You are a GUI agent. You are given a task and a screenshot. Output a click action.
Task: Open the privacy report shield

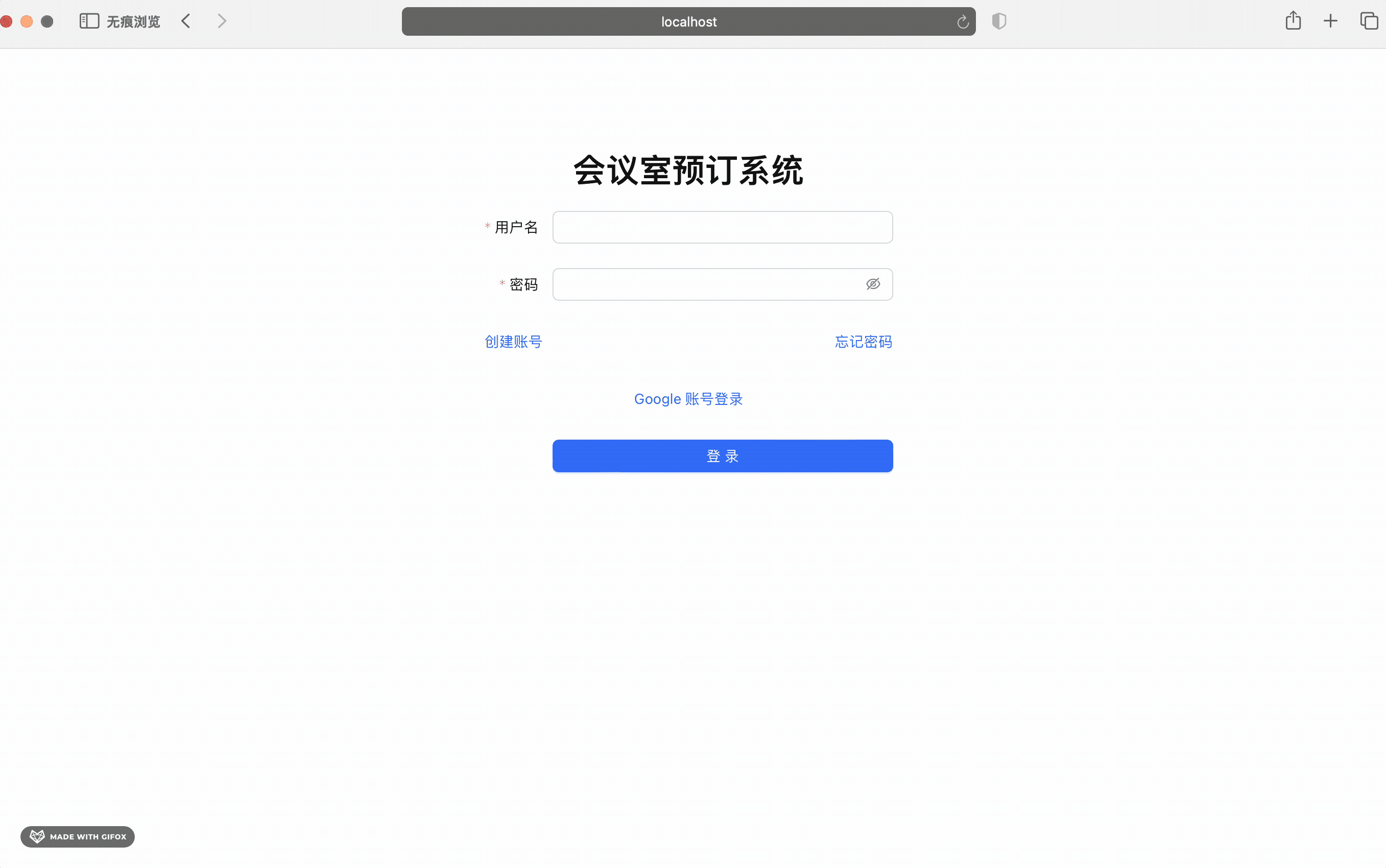pyautogui.click(x=999, y=21)
